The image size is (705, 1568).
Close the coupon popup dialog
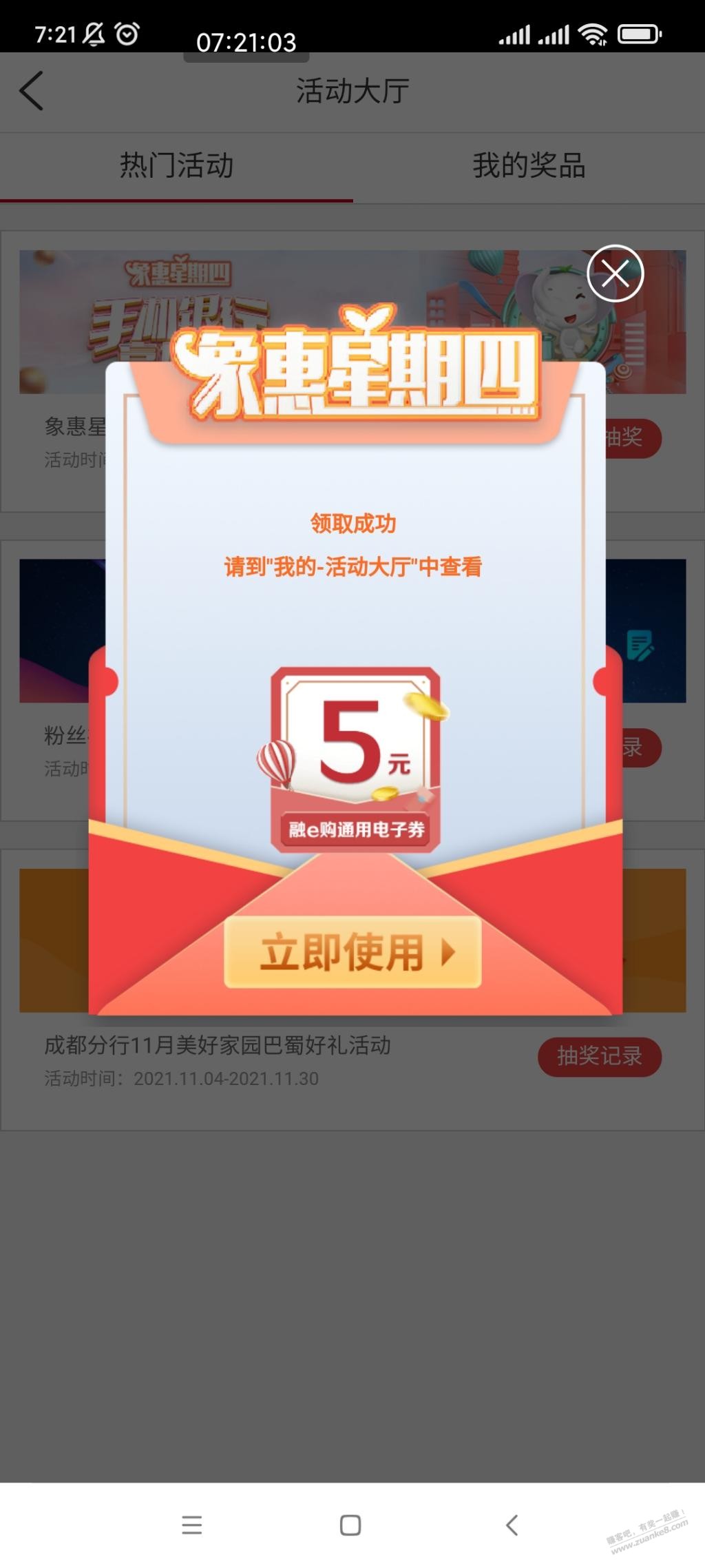pyautogui.click(x=615, y=274)
